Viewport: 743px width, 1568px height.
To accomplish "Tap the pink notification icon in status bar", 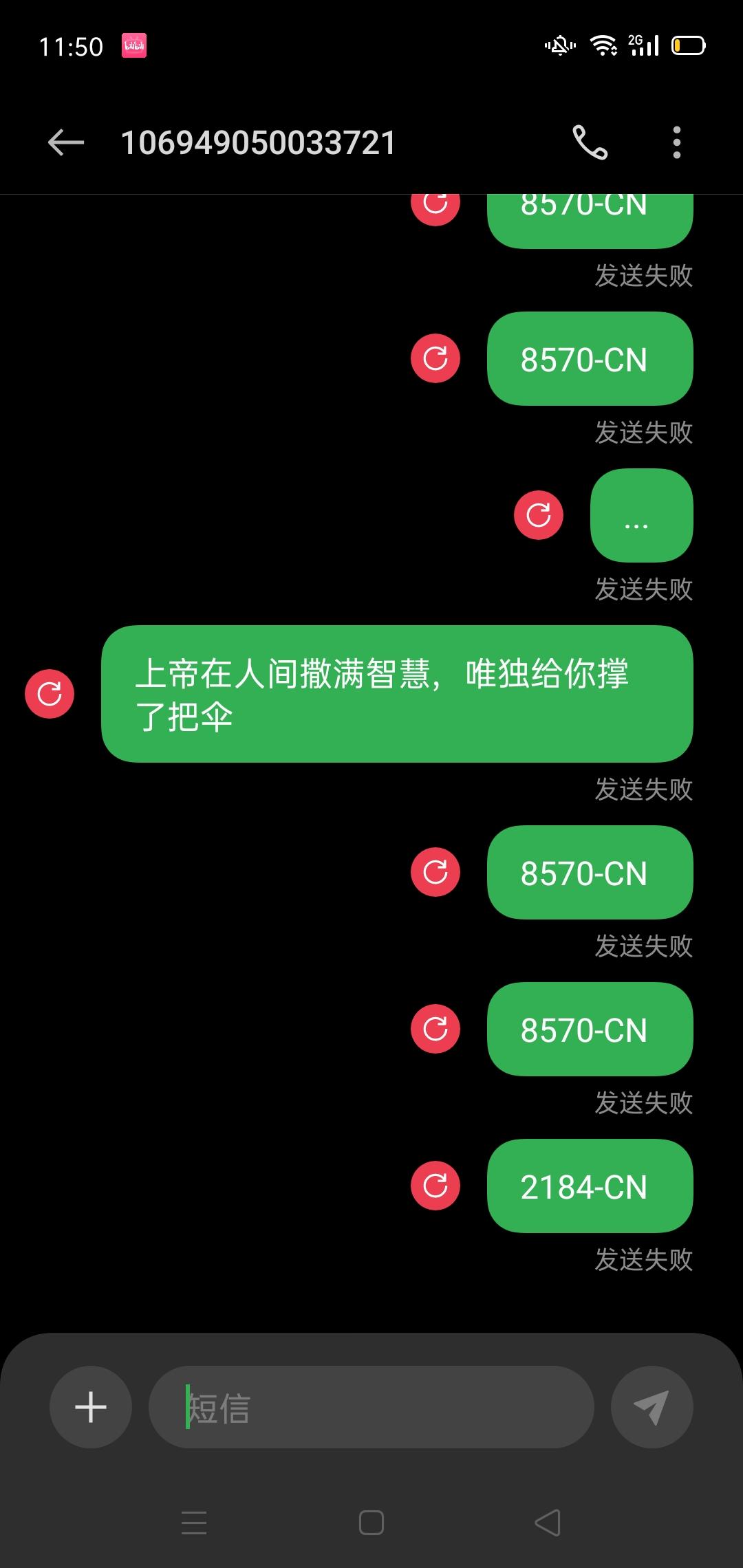I will pos(133,44).
